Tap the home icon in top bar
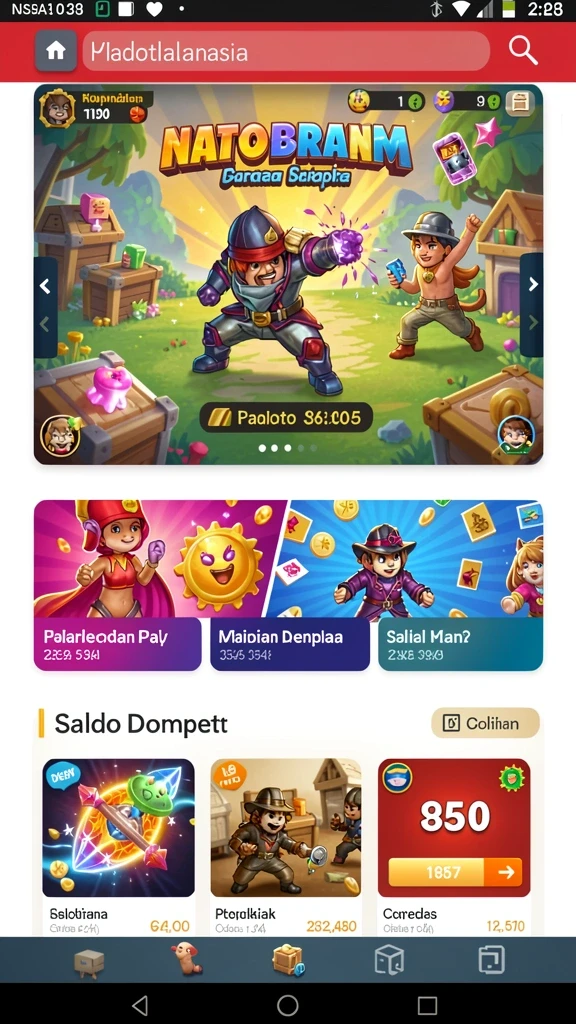This screenshot has width=576, height=1024. coord(56,50)
